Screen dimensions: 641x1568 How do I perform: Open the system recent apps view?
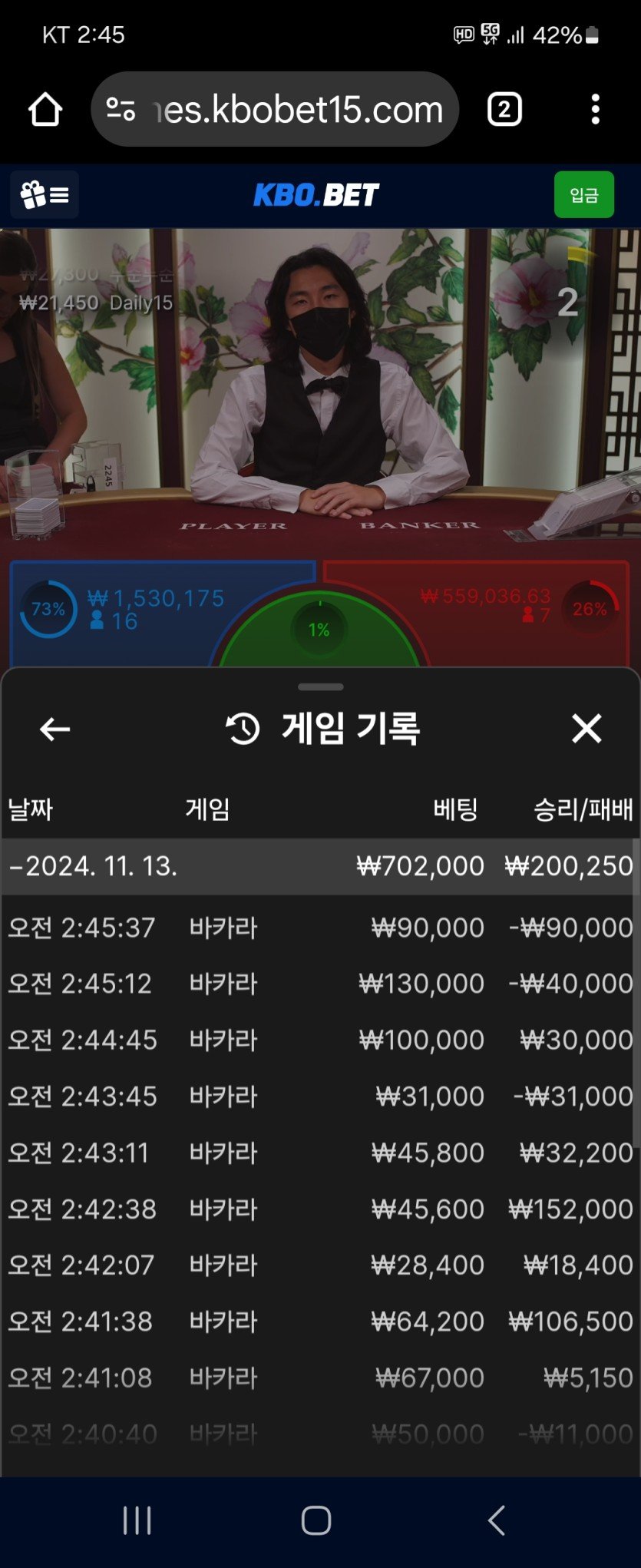(137, 1520)
